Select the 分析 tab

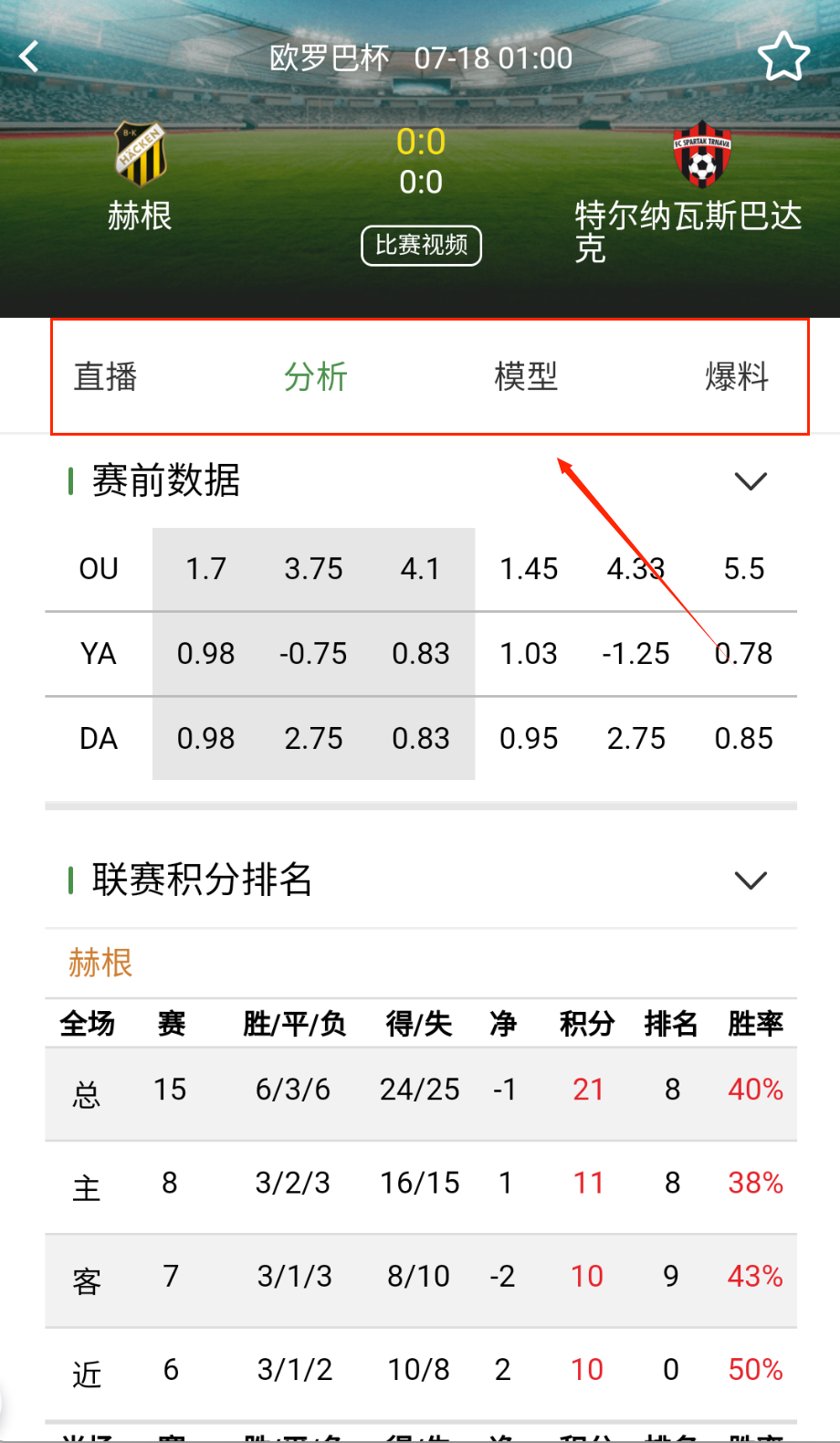tap(316, 376)
